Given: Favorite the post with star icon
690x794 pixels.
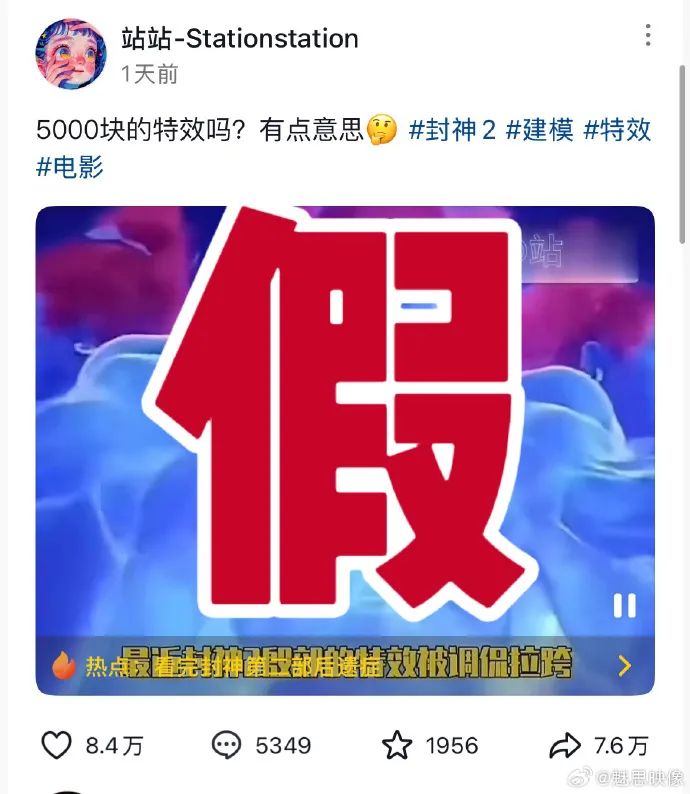Looking at the screenshot, I should click(x=397, y=745).
